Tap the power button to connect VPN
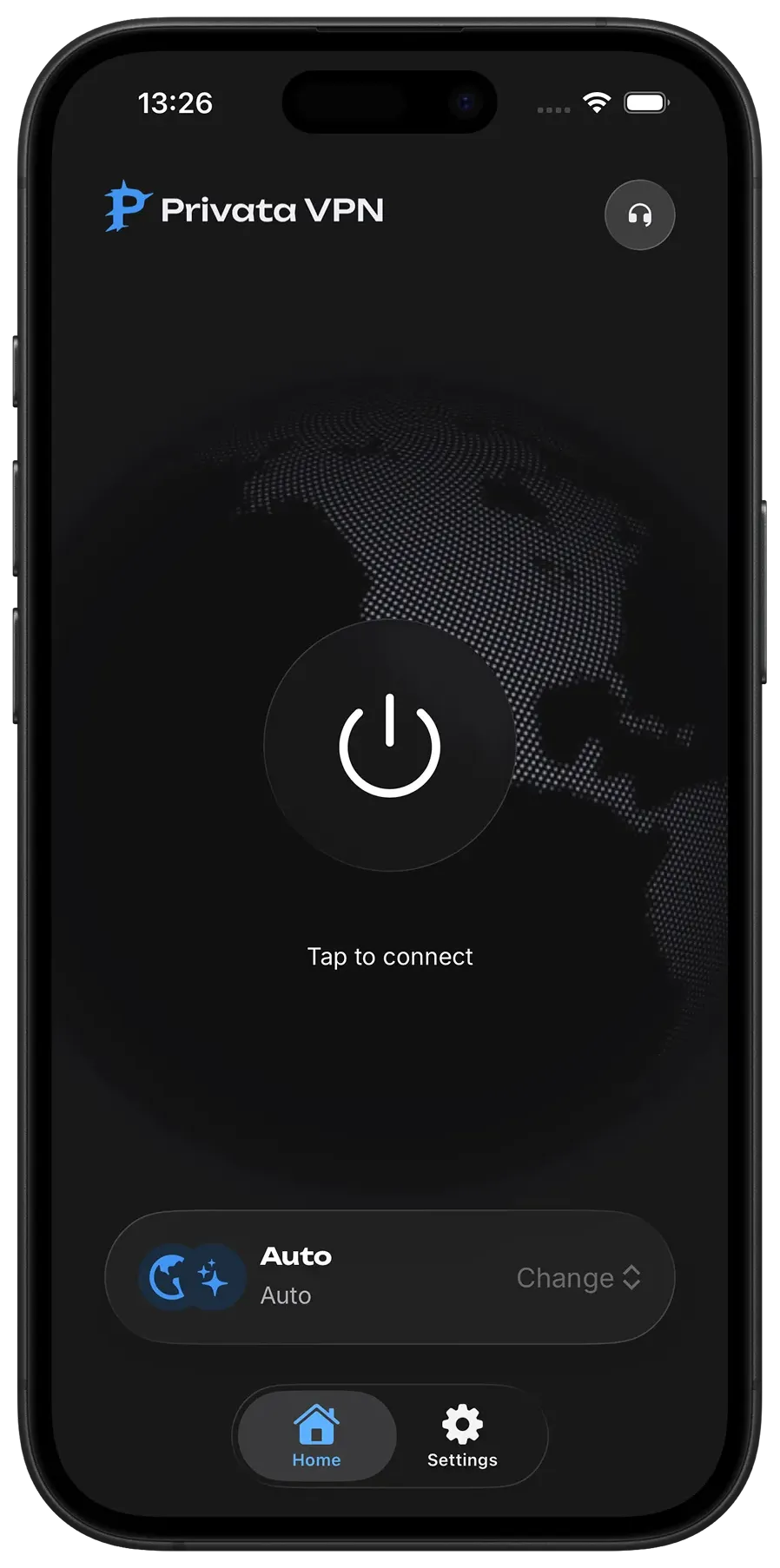The image size is (780, 1568). coord(389,745)
